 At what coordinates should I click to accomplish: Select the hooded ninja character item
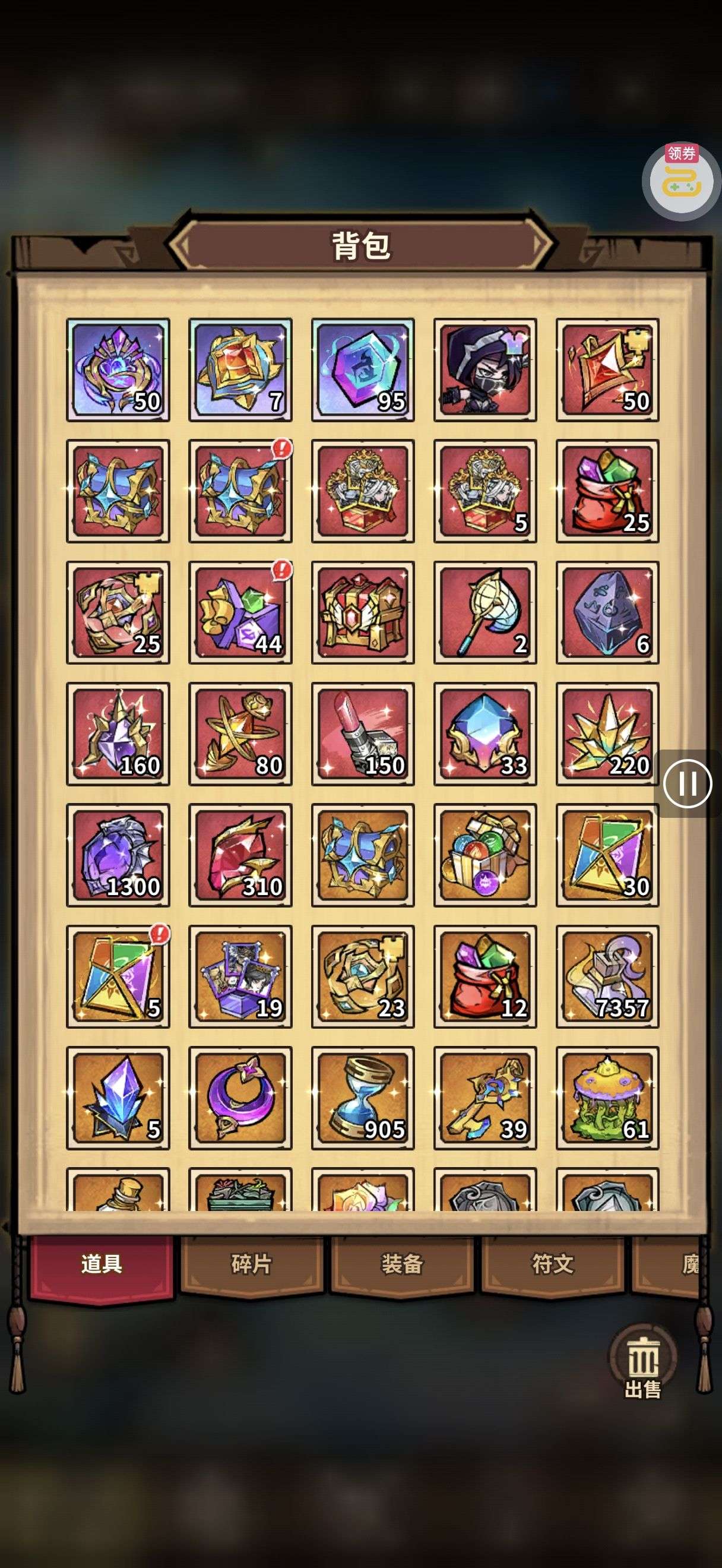pos(484,369)
